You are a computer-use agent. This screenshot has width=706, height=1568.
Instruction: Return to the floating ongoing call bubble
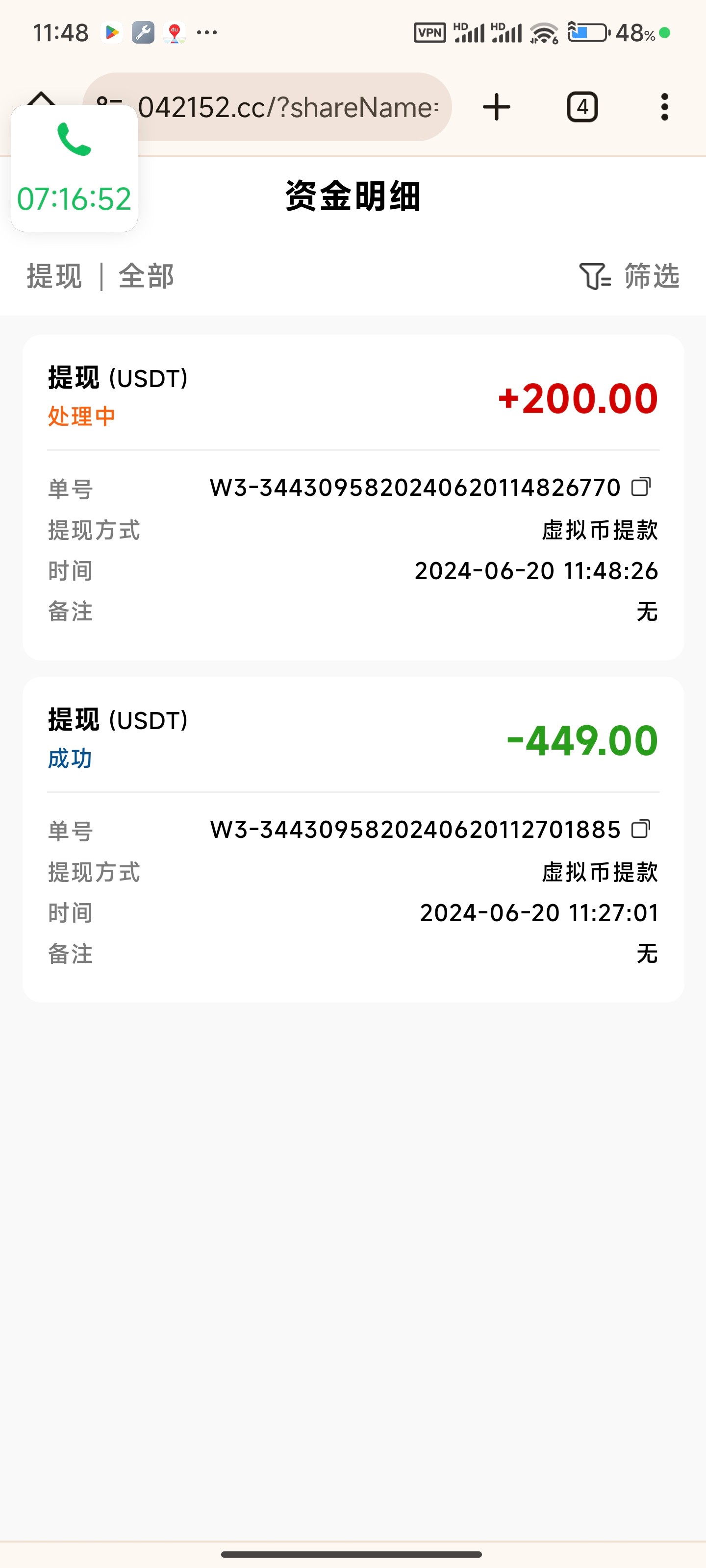tap(75, 169)
